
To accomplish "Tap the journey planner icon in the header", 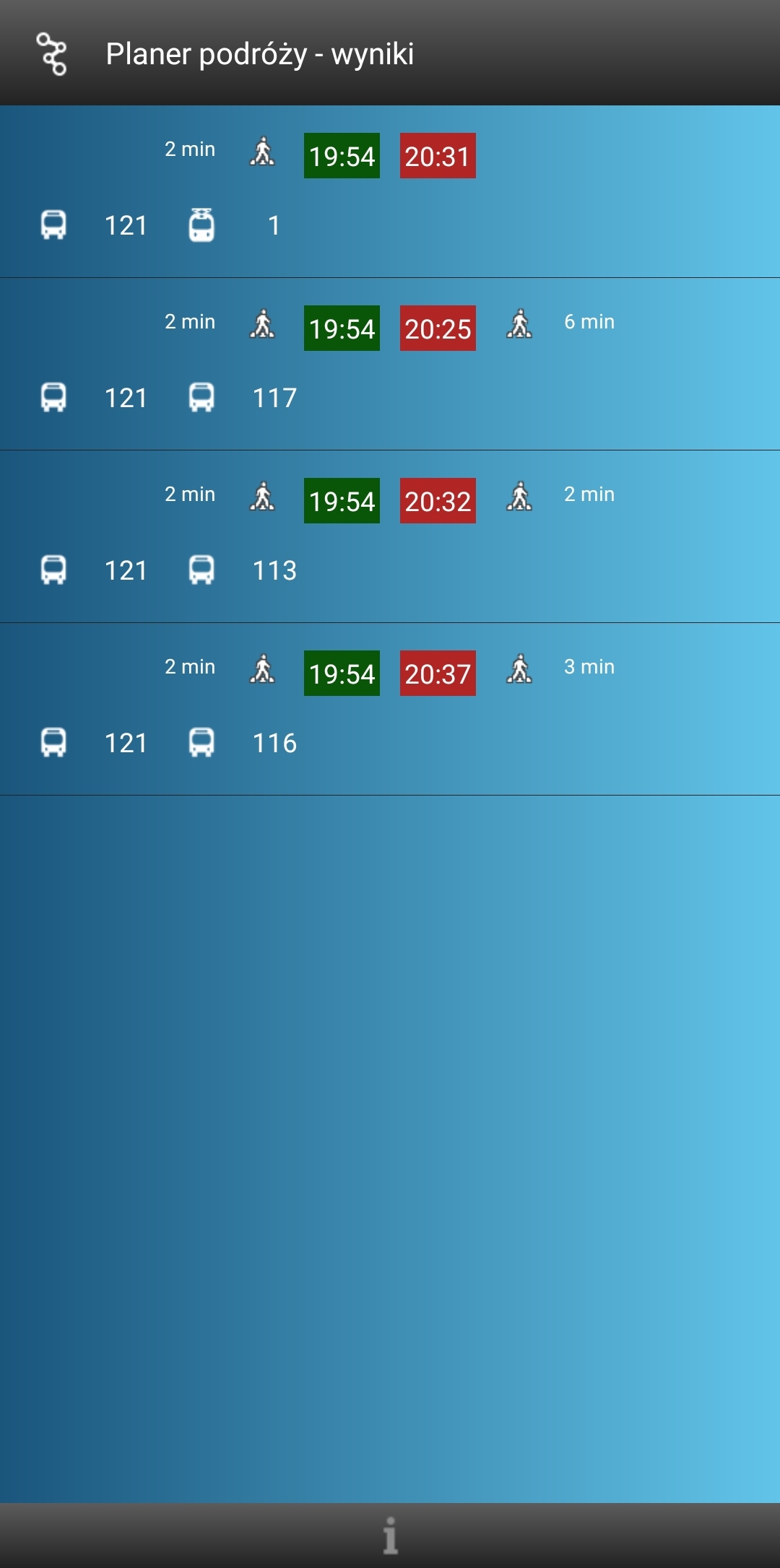I will (x=52, y=53).
